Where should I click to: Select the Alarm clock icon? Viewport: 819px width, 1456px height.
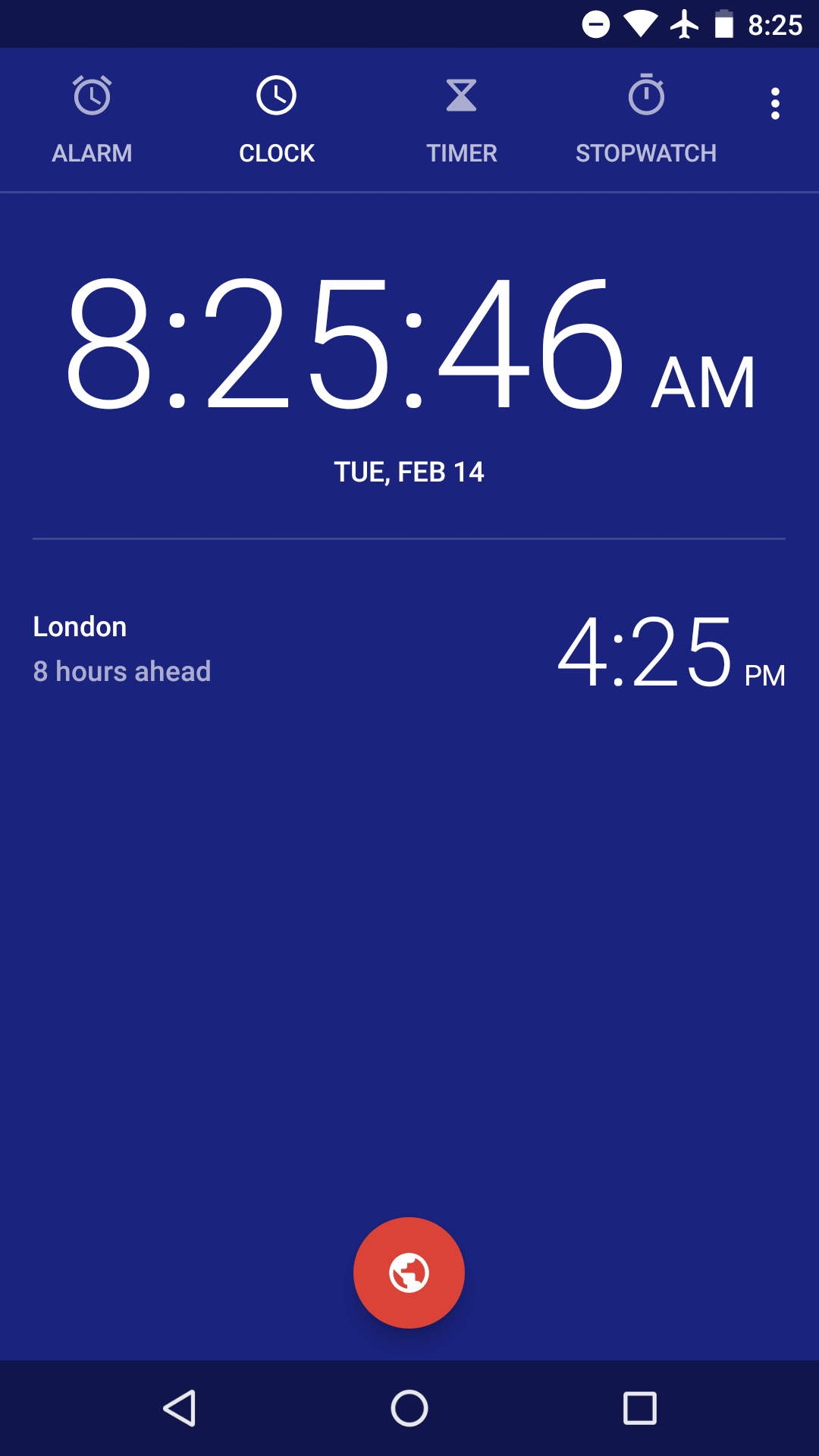click(93, 96)
